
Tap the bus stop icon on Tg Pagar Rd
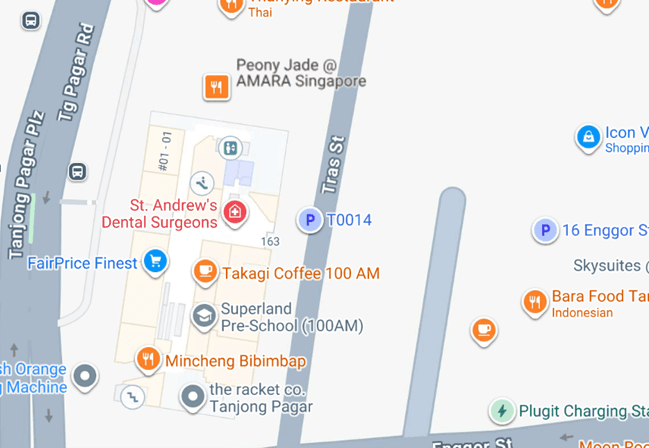tap(77, 172)
